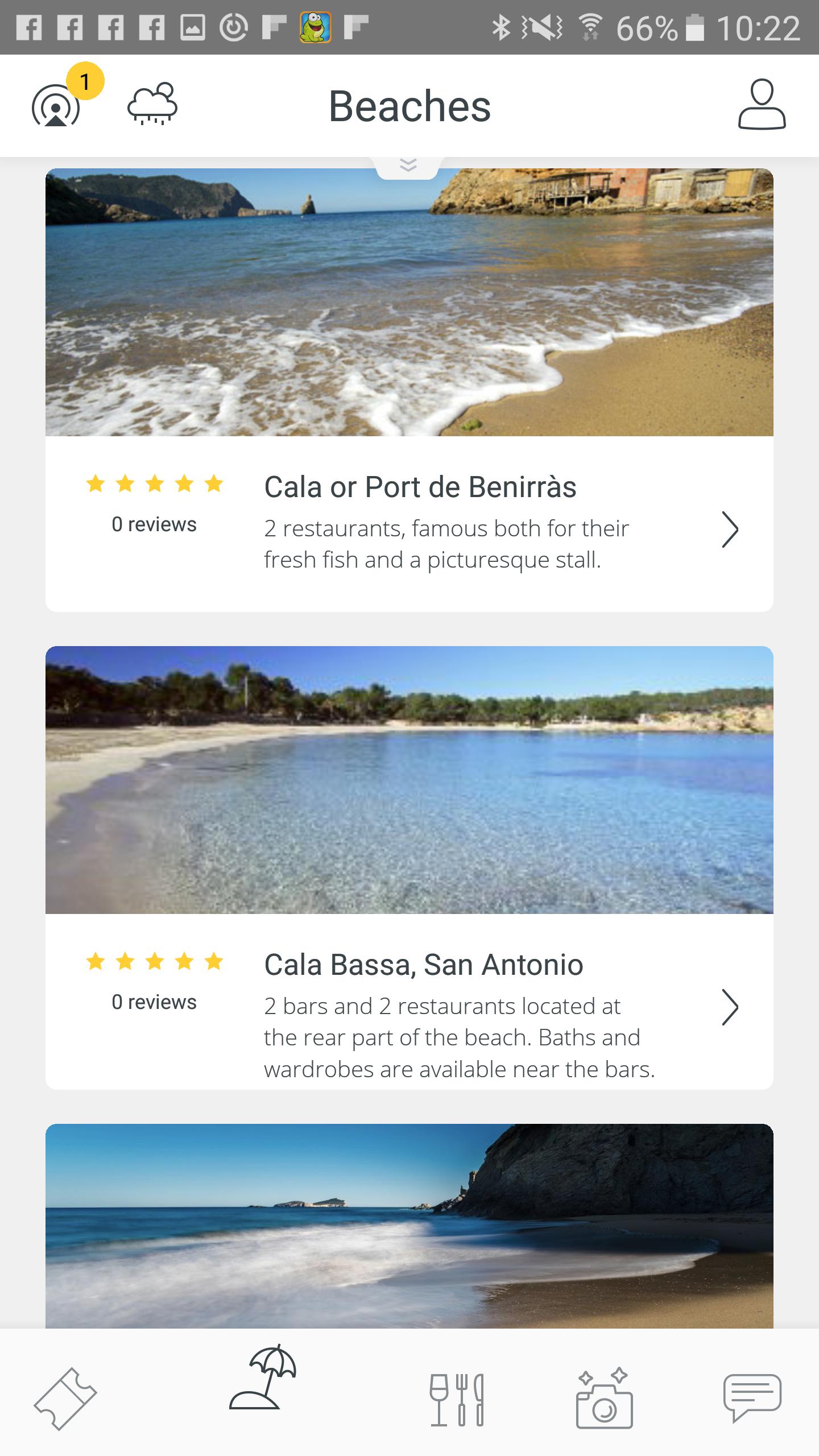Open the broadcast alerts icon with badge
The height and width of the screenshot is (1456, 819).
[x=57, y=105]
